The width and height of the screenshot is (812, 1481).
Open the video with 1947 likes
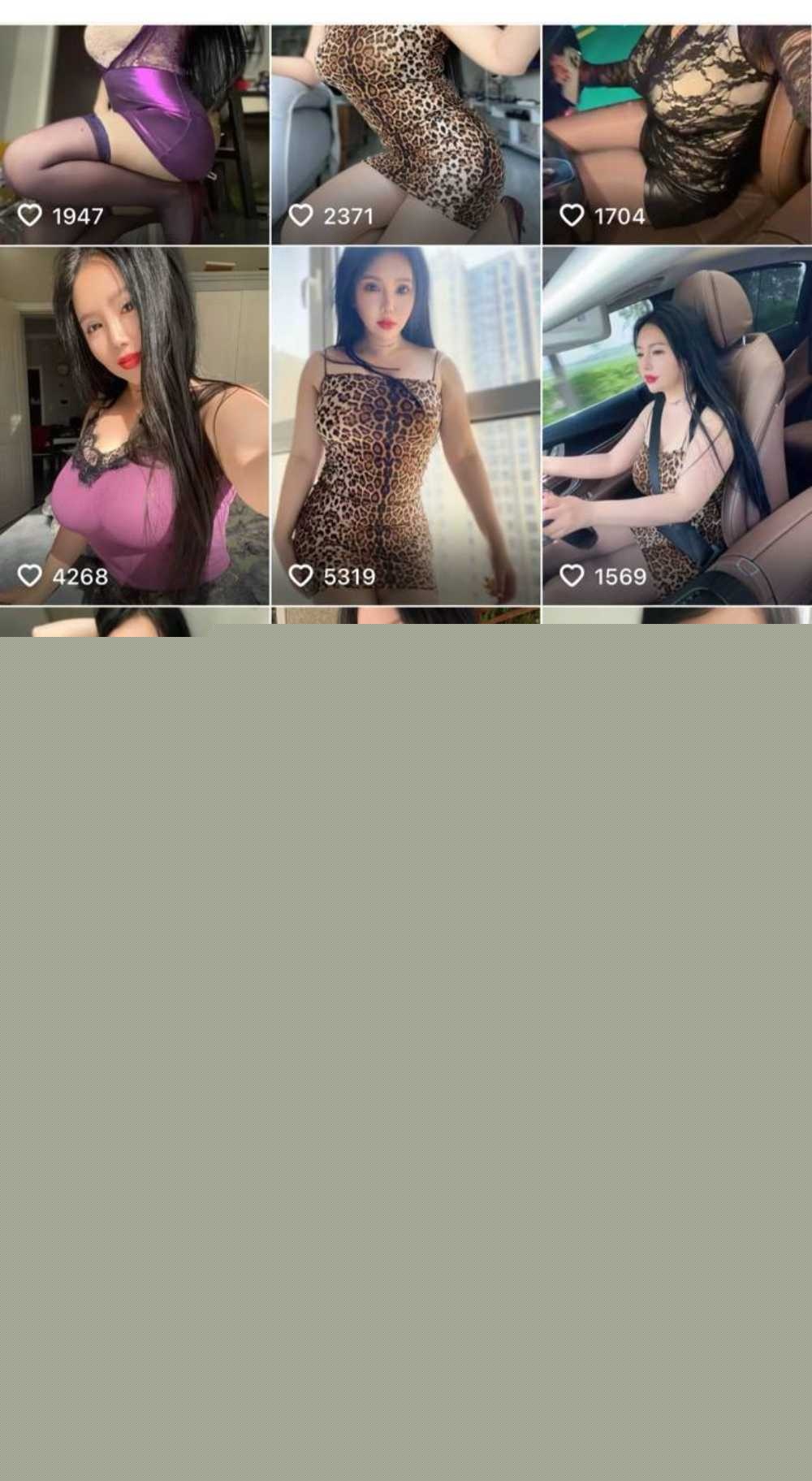pos(134,134)
